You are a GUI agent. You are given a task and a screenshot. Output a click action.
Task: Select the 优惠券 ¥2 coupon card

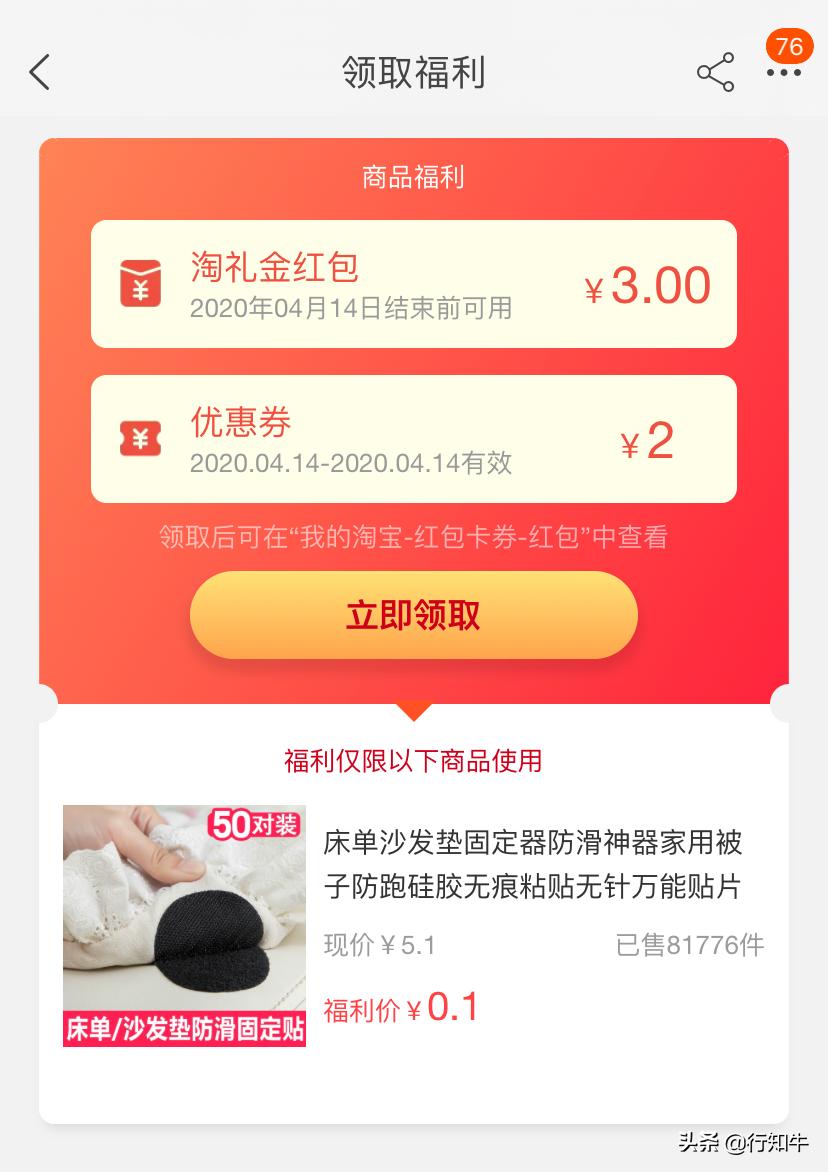pos(413,438)
